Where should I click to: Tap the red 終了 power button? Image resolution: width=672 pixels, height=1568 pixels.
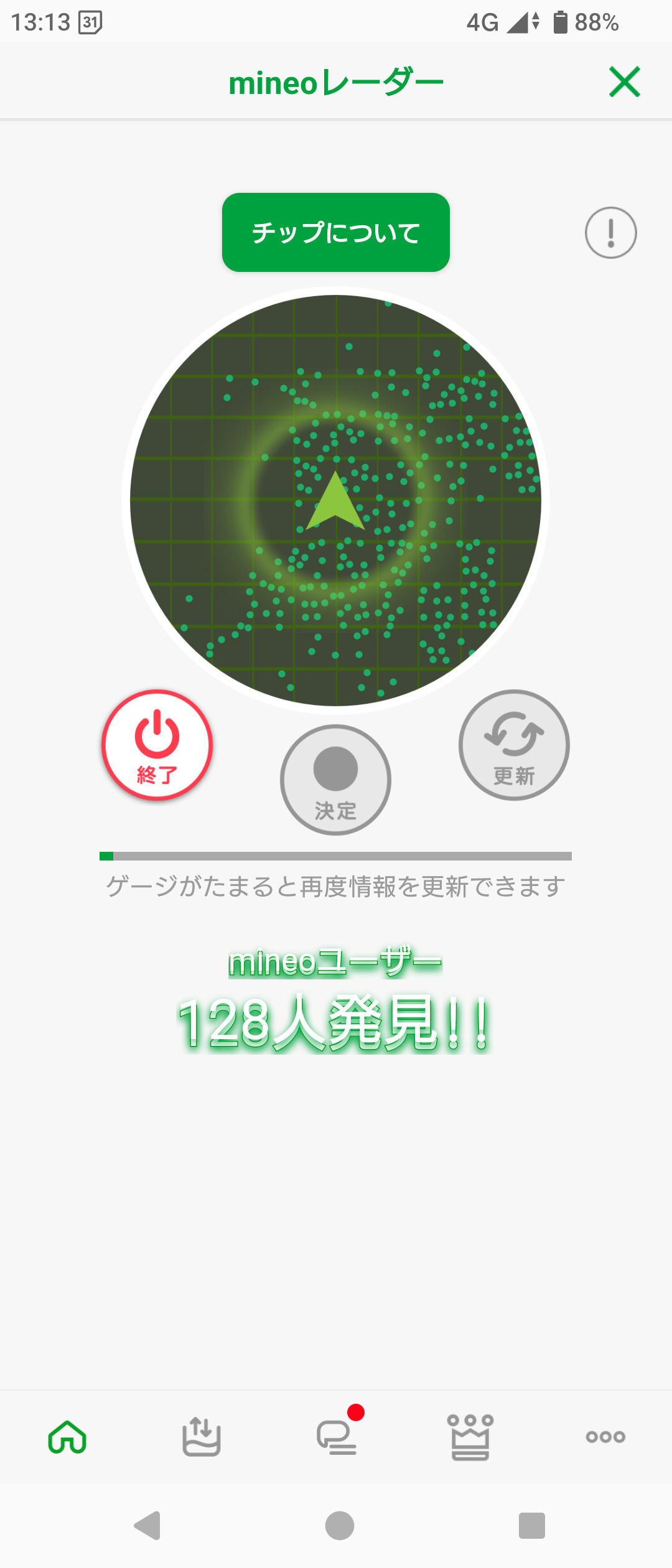click(157, 745)
